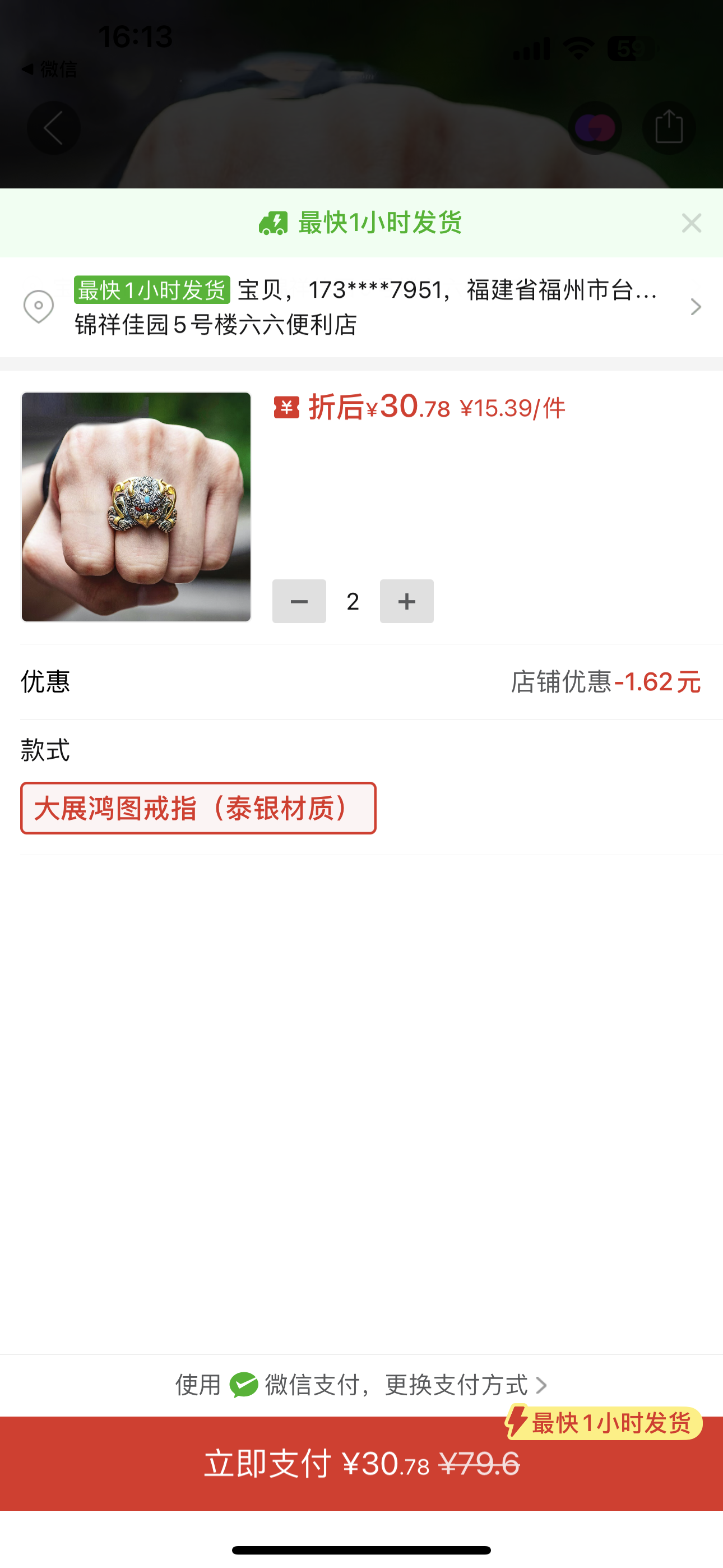Decrease quantity with the minus button
This screenshot has height=1568, width=723.
tap(299, 601)
